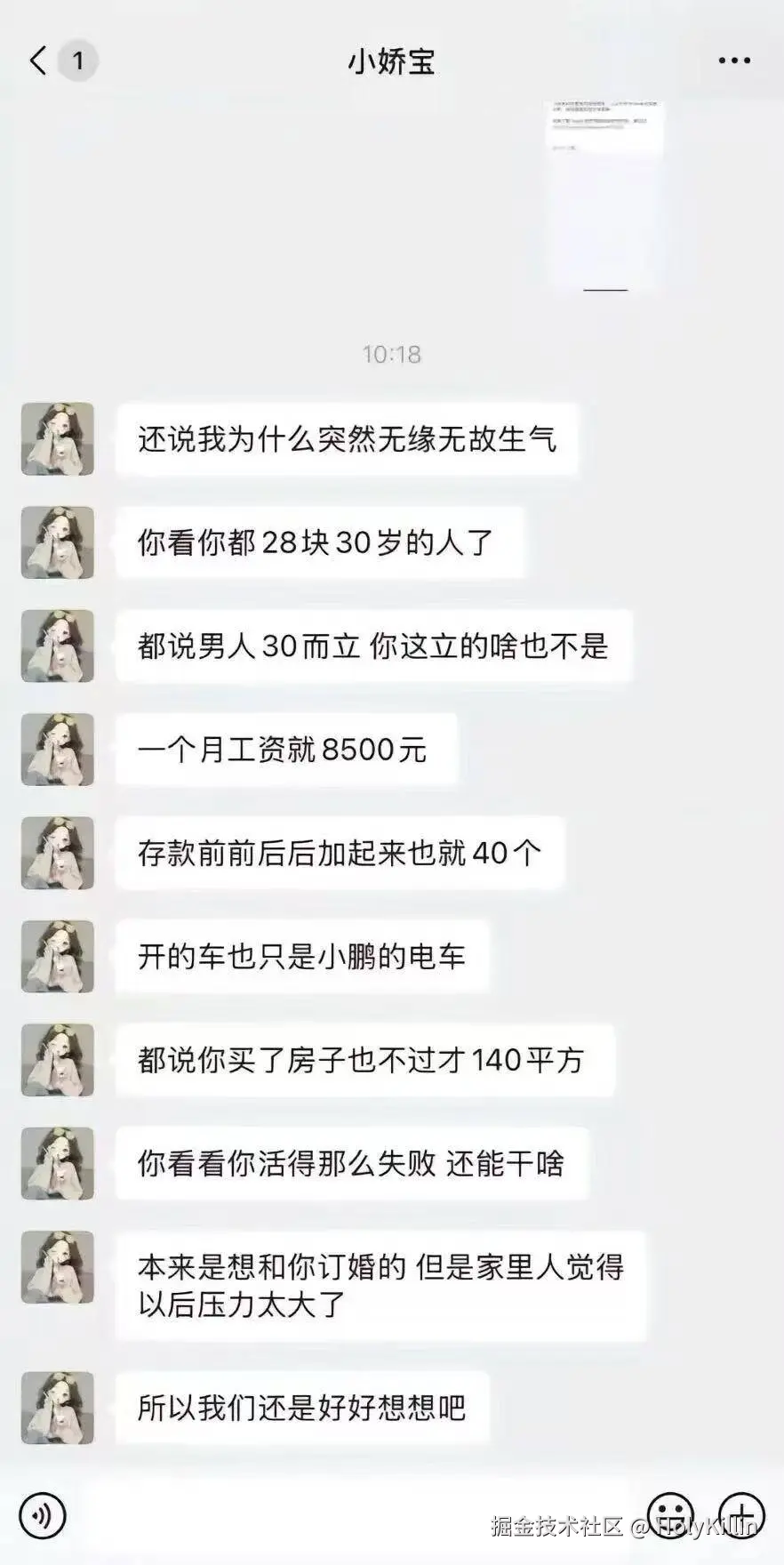This screenshot has width=784, height=1565.
Task: Tap avatar next to the savings message
Action: [x=57, y=855]
